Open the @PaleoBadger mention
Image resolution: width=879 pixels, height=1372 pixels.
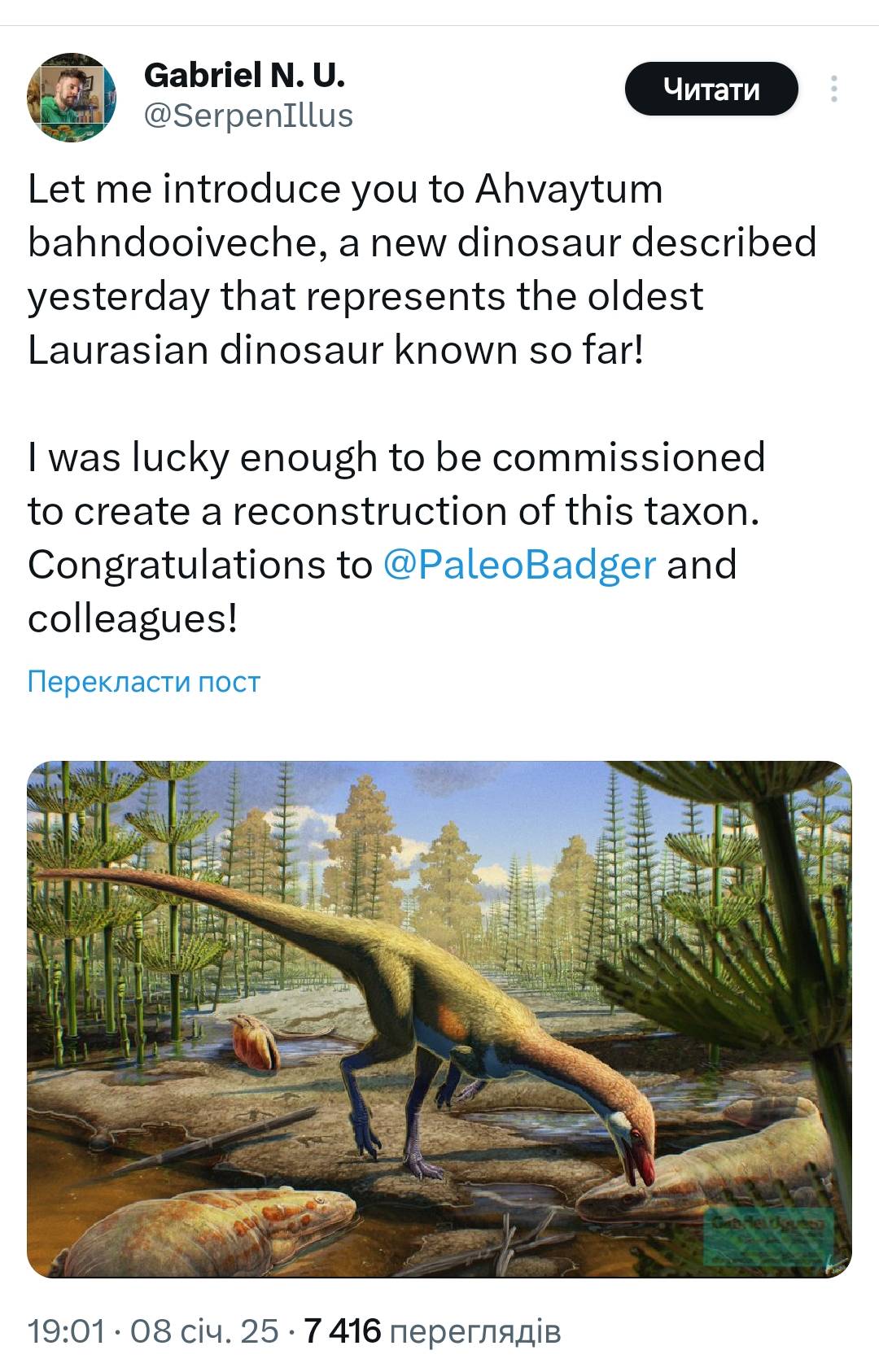(x=518, y=564)
